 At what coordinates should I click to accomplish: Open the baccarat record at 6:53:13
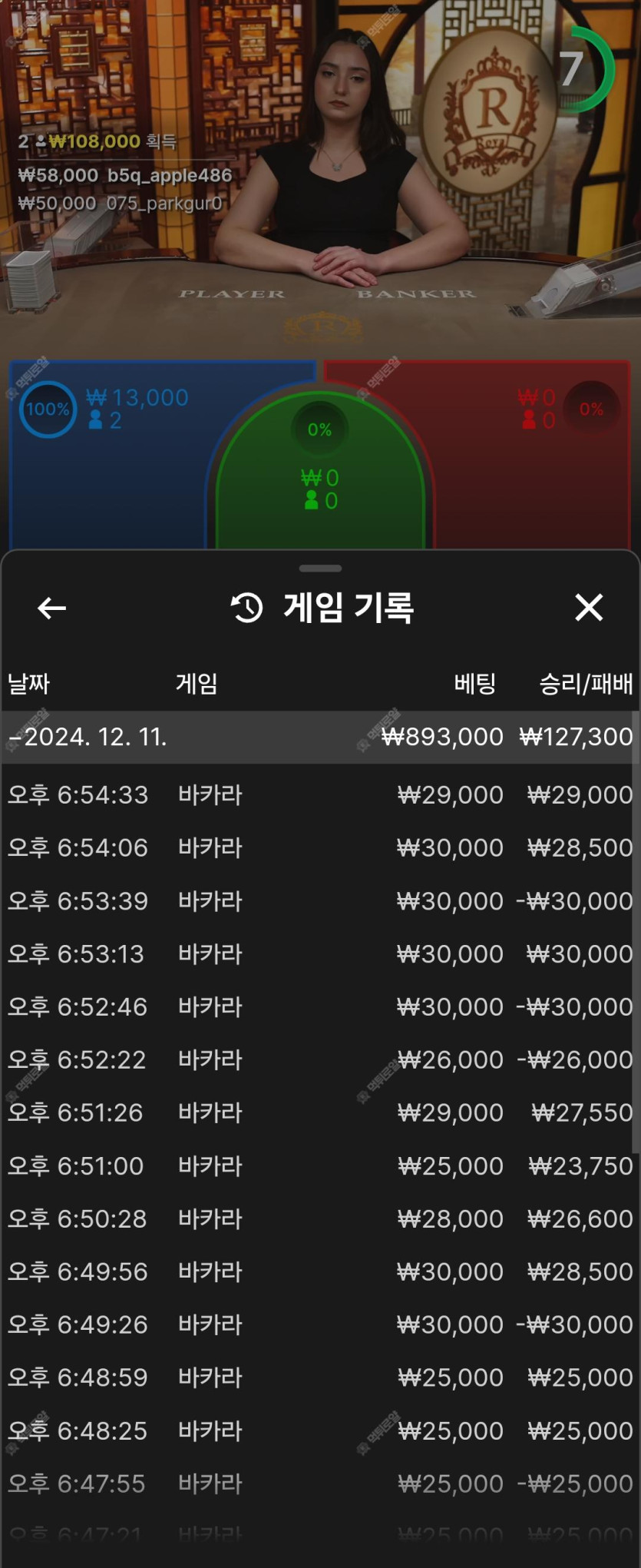point(319,953)
